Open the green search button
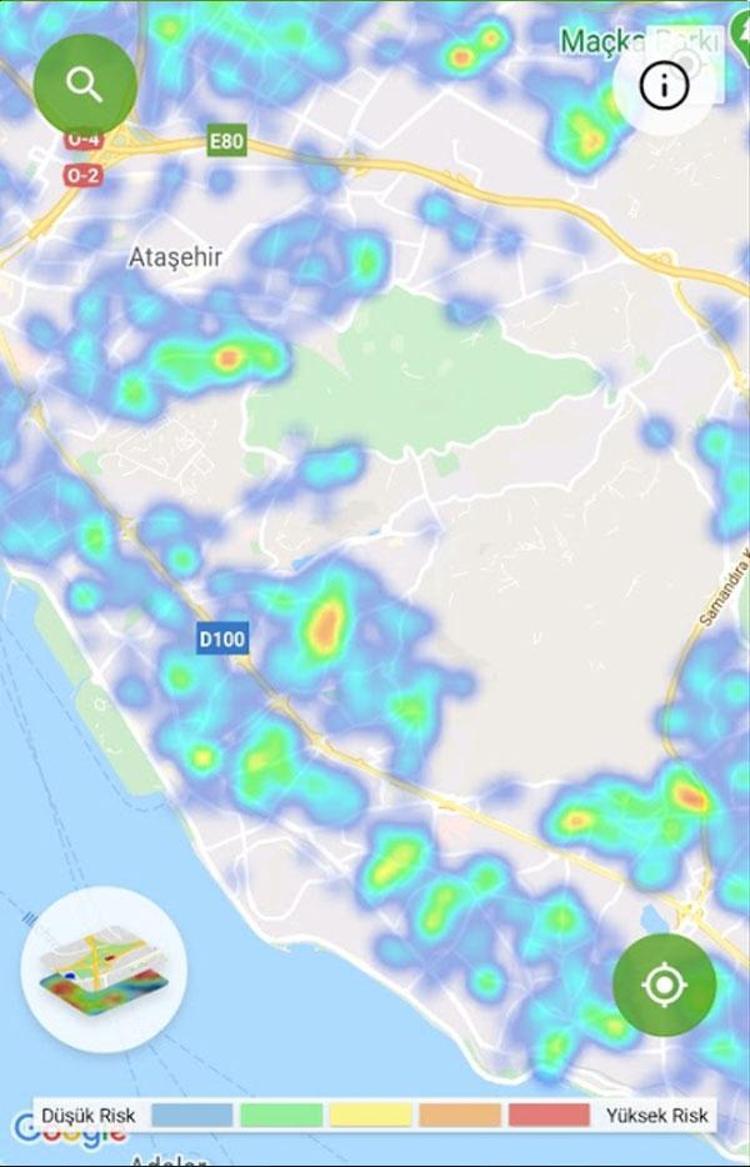Image resolution: width=750 pixels, height=1167 pixels. pos(85,86)
